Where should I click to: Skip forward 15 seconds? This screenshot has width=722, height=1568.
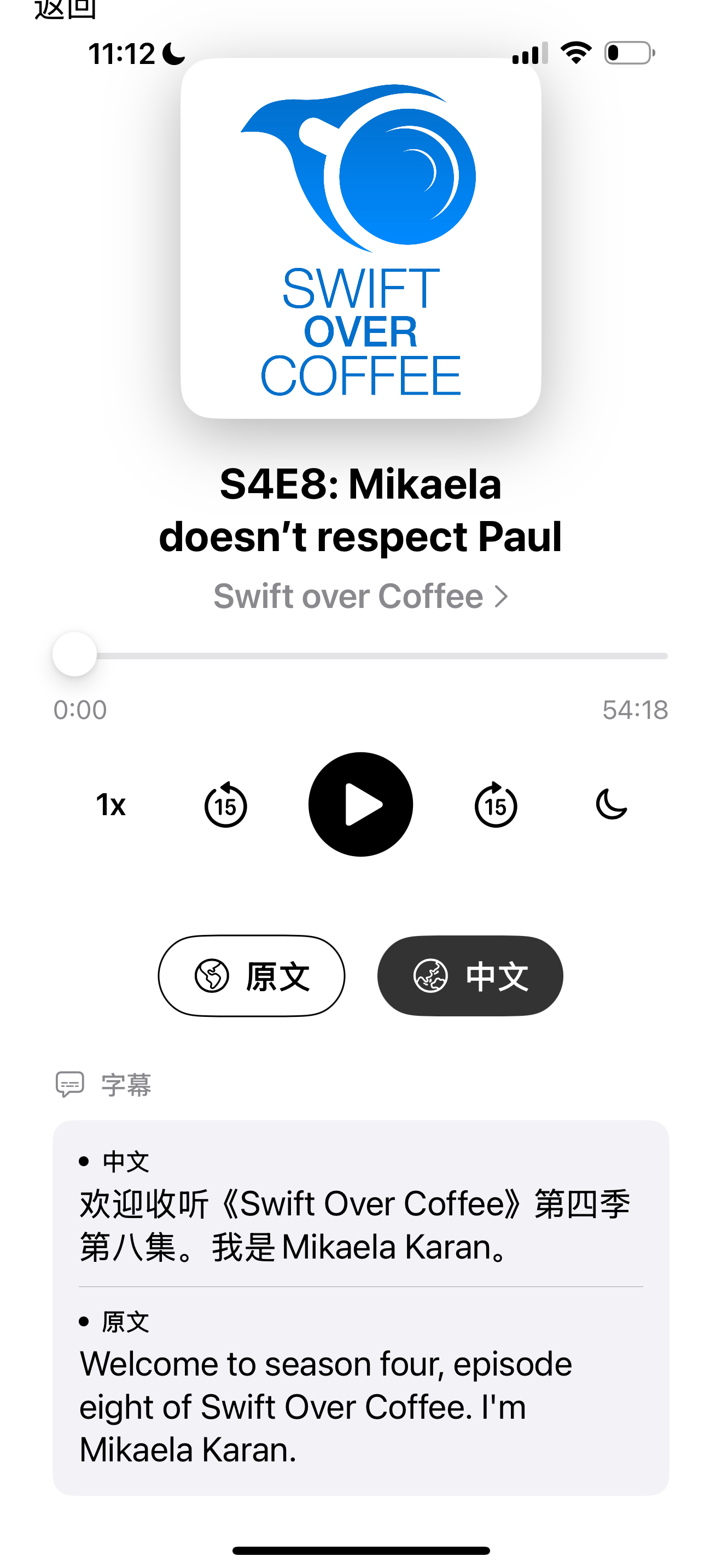coord(496,805)
